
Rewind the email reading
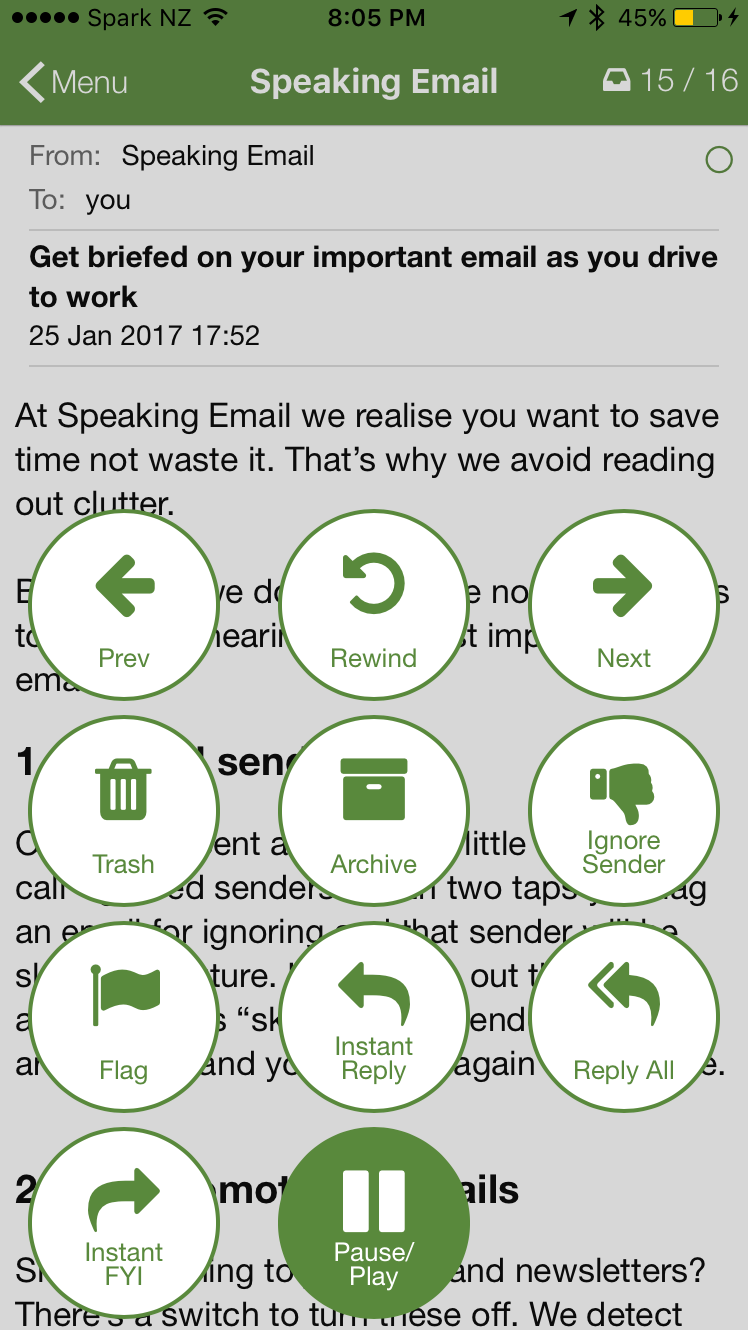[x=374, y=606]
